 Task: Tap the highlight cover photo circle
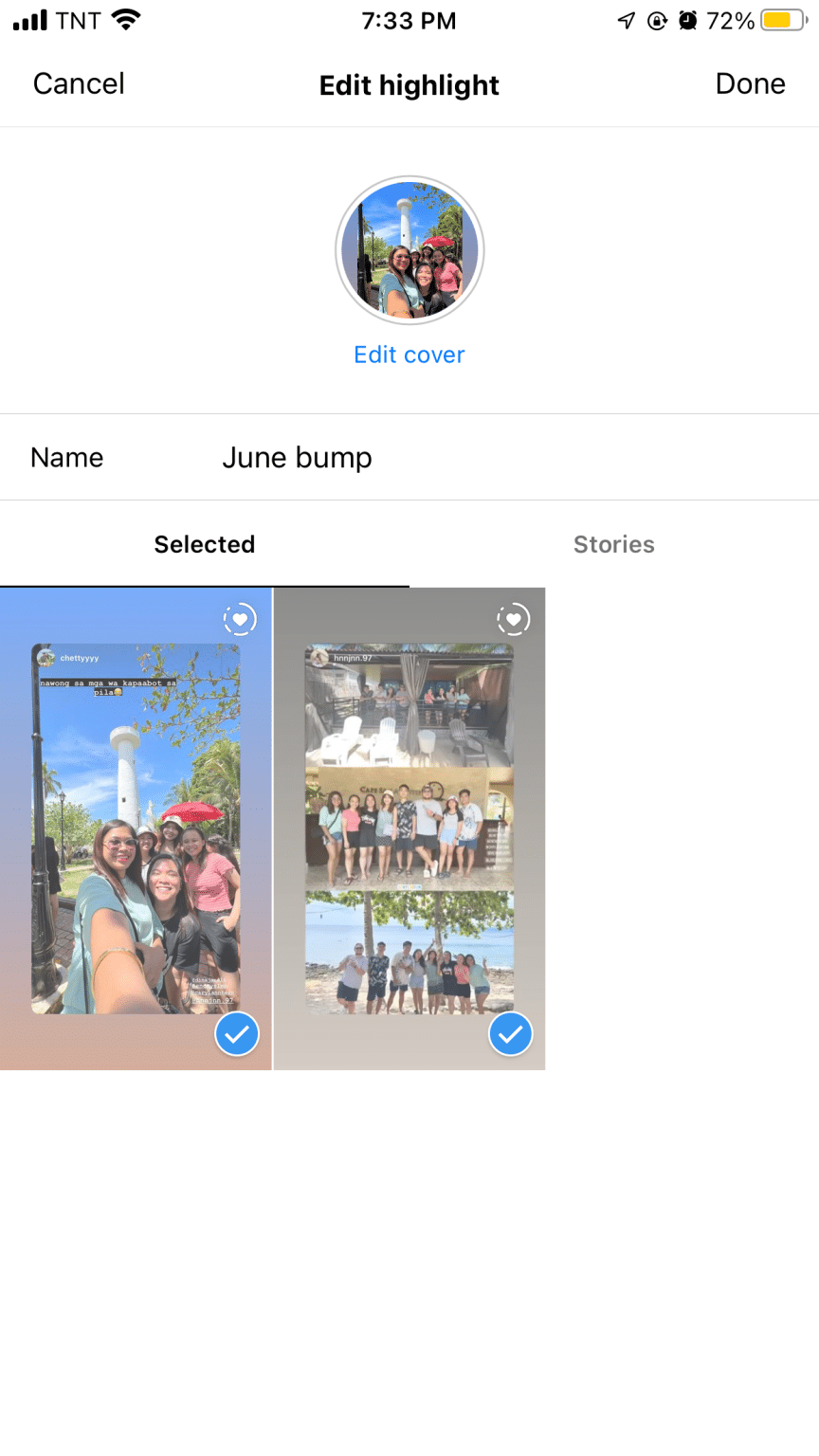[409, 250]
